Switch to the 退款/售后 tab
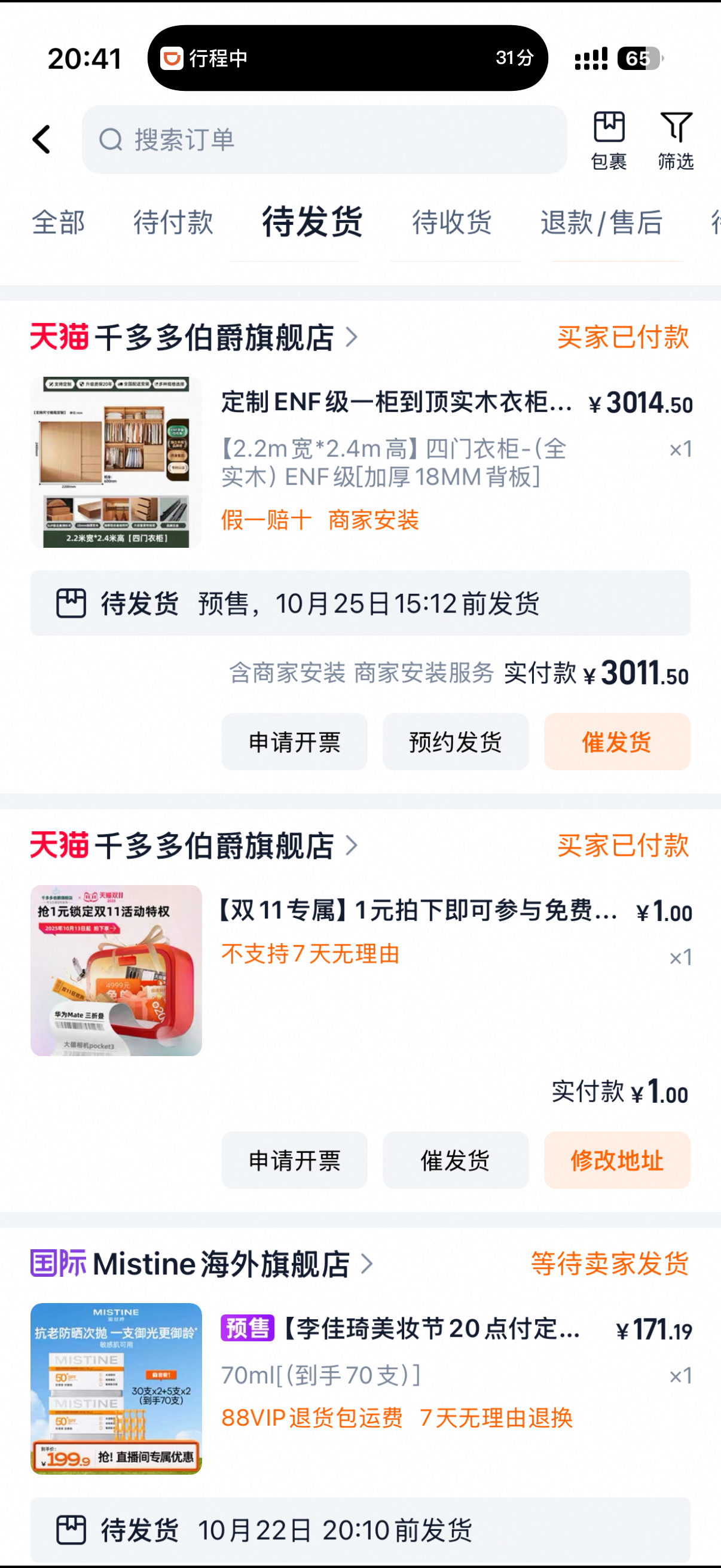The height and width of the screenshot is (1568, 721). click(601, 222)
